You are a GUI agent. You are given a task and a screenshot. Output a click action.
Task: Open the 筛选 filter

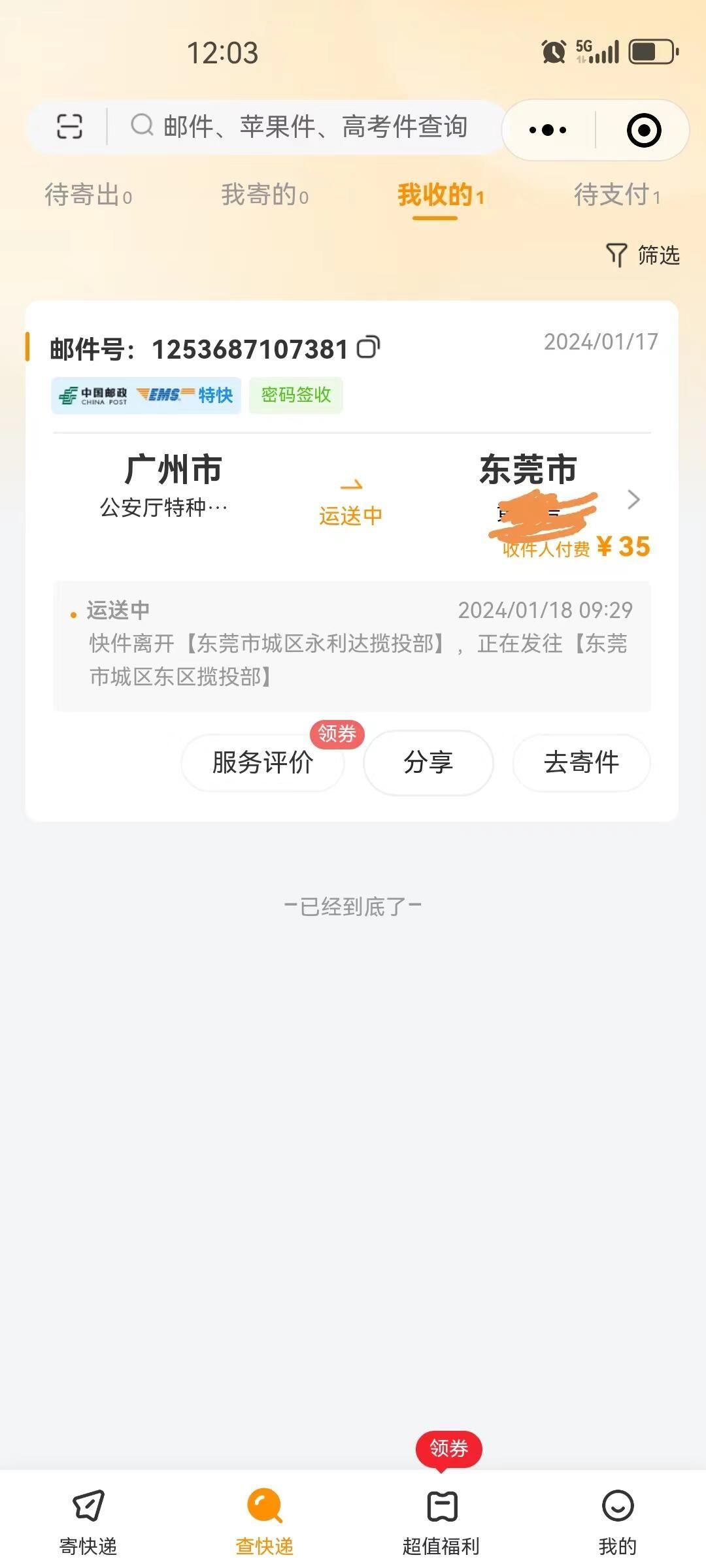(x=643, y=255)
